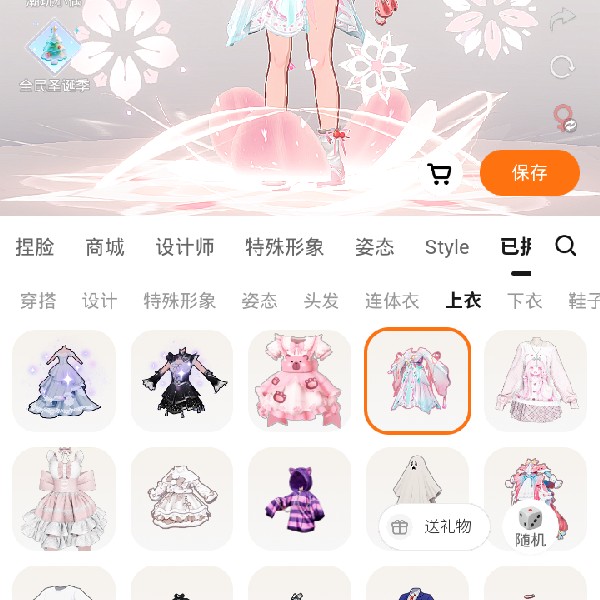Select the 下衣 subcategory
Viewport: 600px width, 600px height.
pyautogui.click(x=524, y=301)
